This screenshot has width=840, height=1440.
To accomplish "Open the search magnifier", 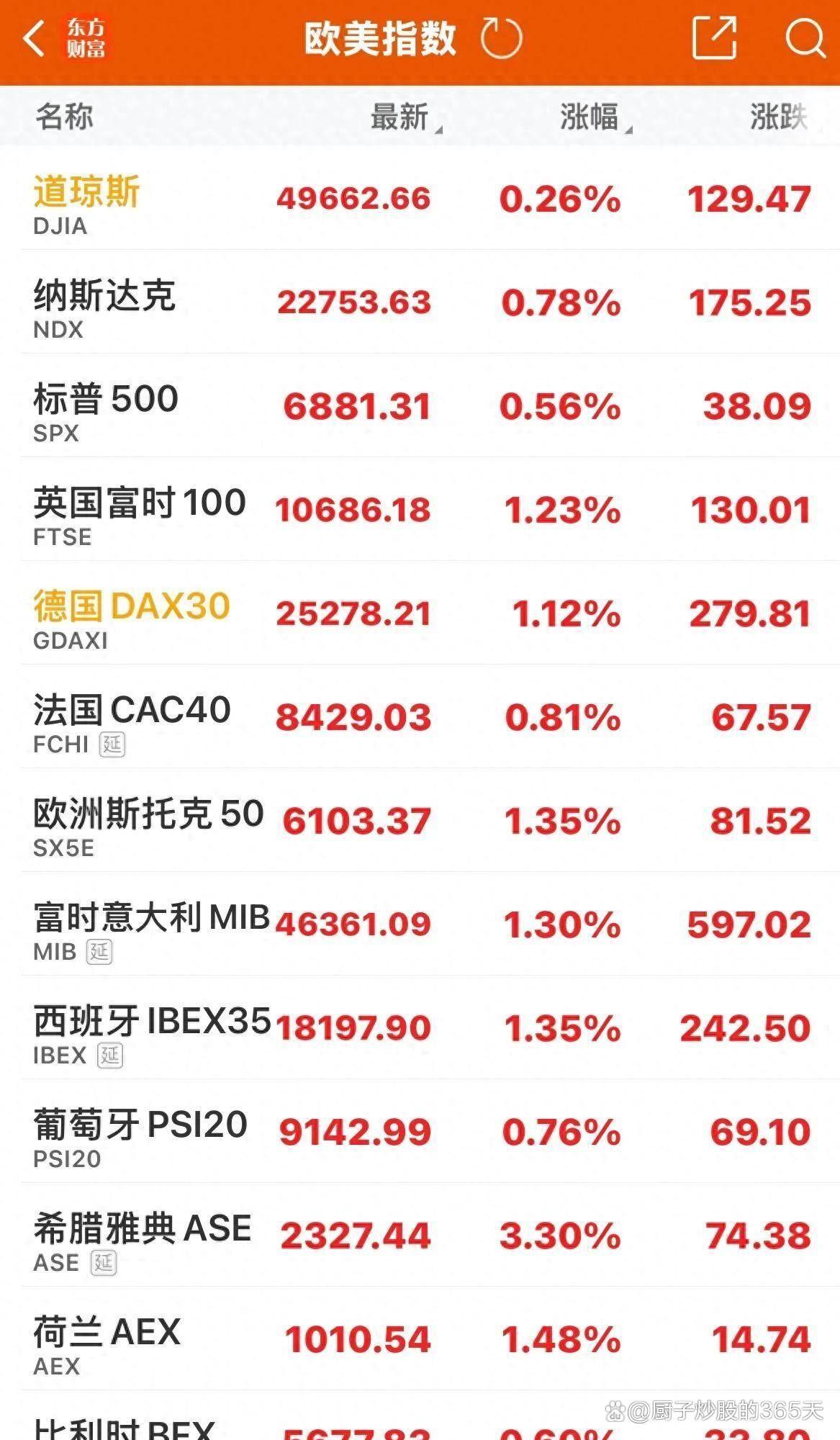I will click(804, 38).
